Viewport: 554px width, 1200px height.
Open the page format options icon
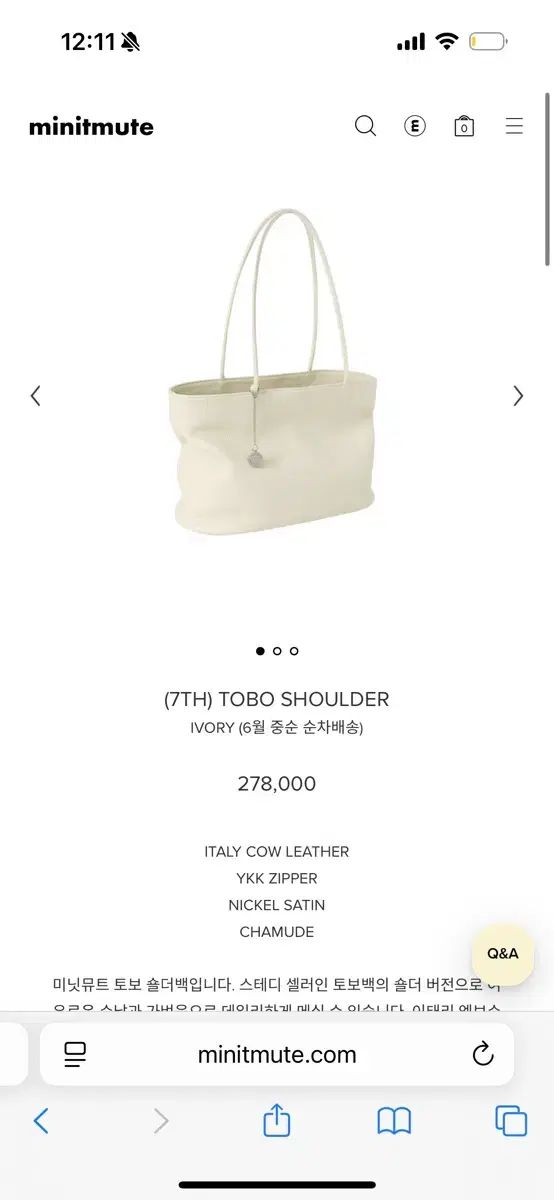pyautogui.click(x=75, y=1054)
